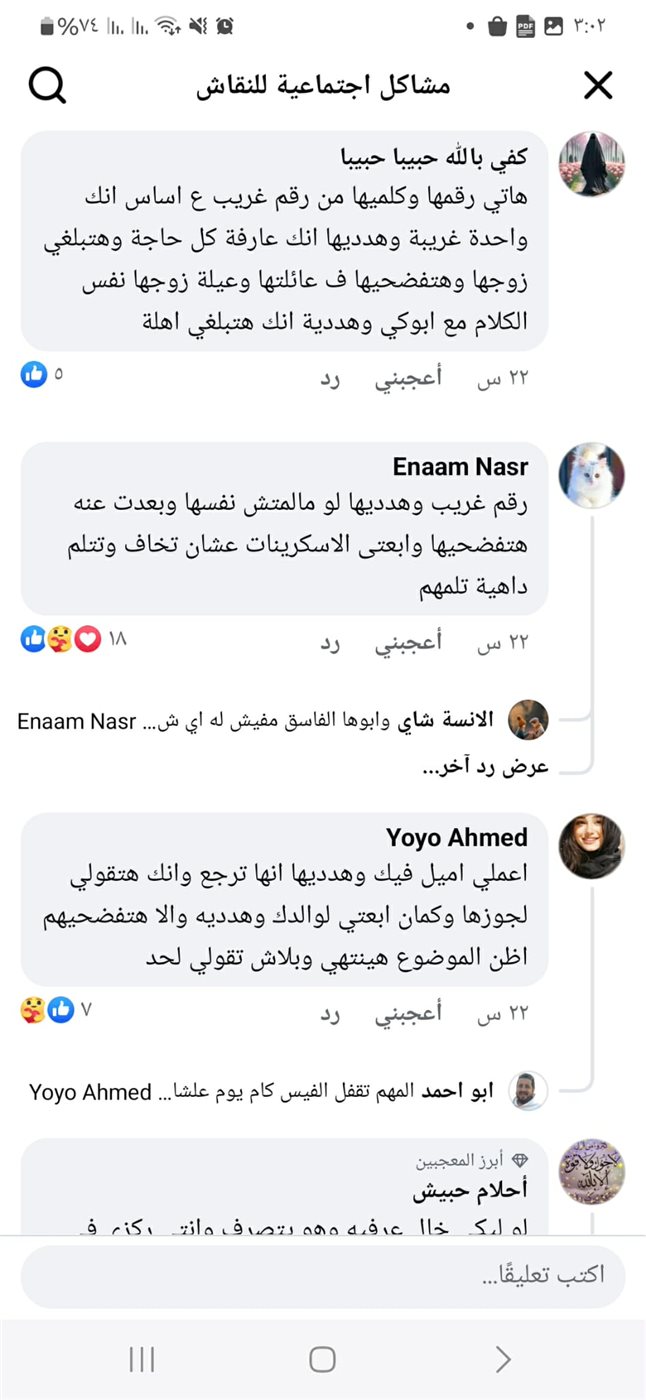Reply to Yoyo Ahmed's comment
Viewport: 646px width, 1400px height.
pos(330,1014)
